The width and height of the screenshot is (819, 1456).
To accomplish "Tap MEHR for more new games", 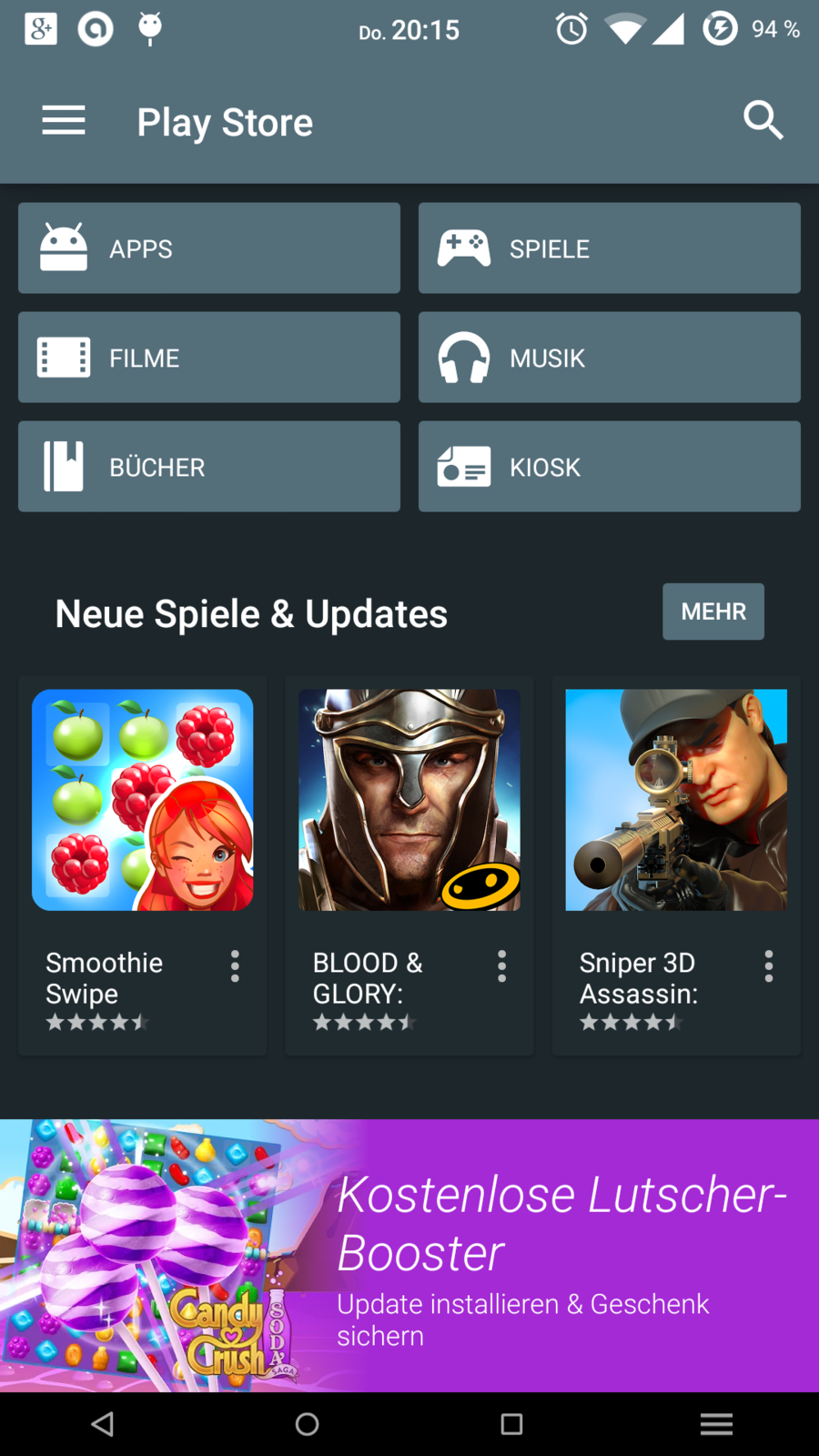I will (713, 612).
